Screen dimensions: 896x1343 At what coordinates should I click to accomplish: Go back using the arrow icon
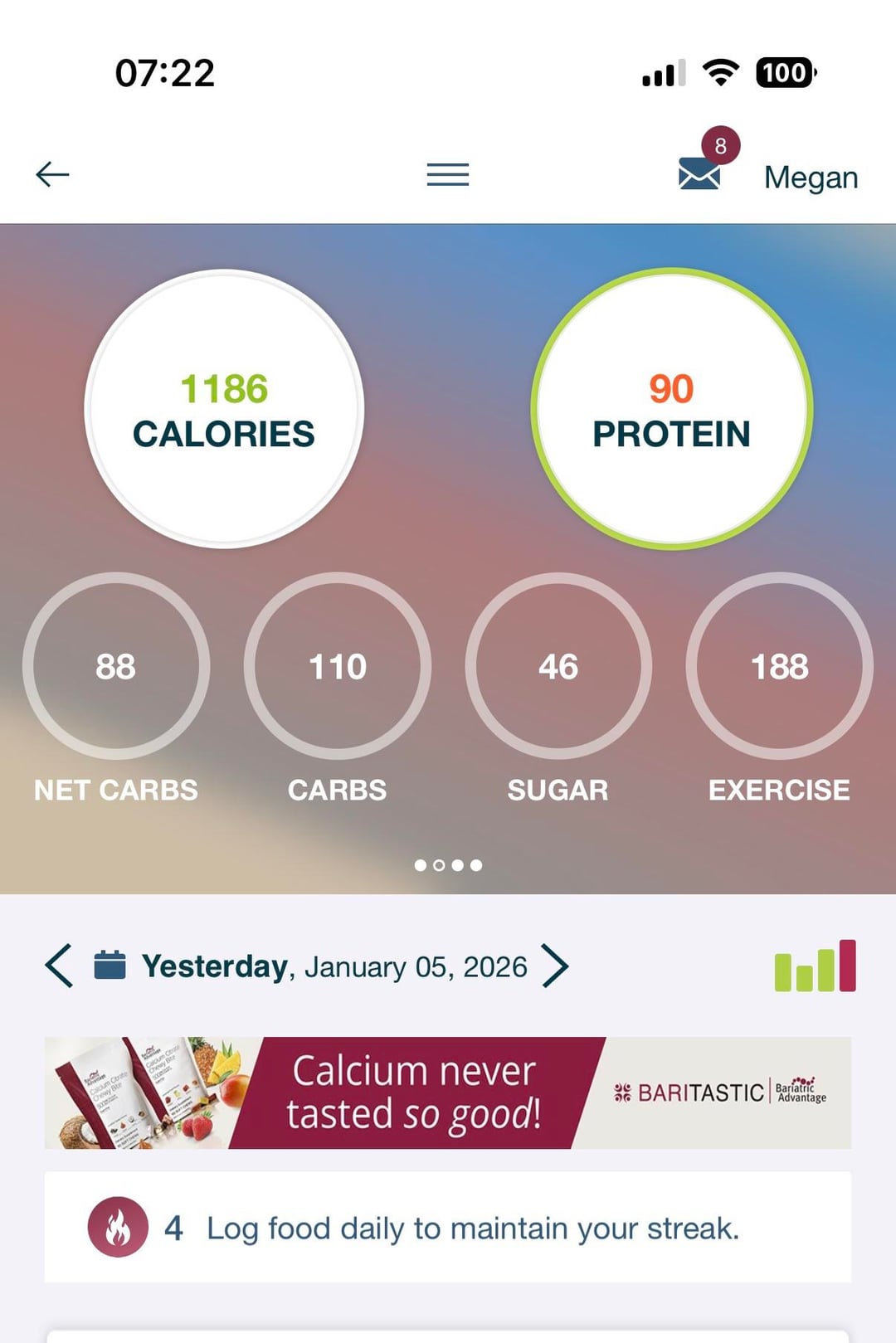pyautogui.click(x=52, y=174)
